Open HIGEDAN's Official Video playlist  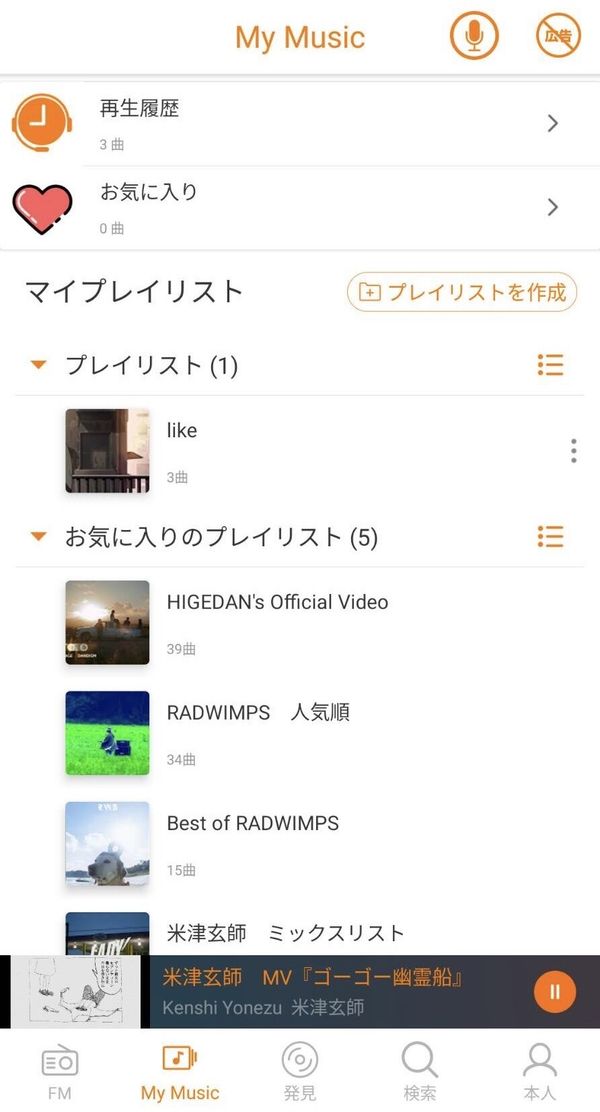tap(300, 623)
